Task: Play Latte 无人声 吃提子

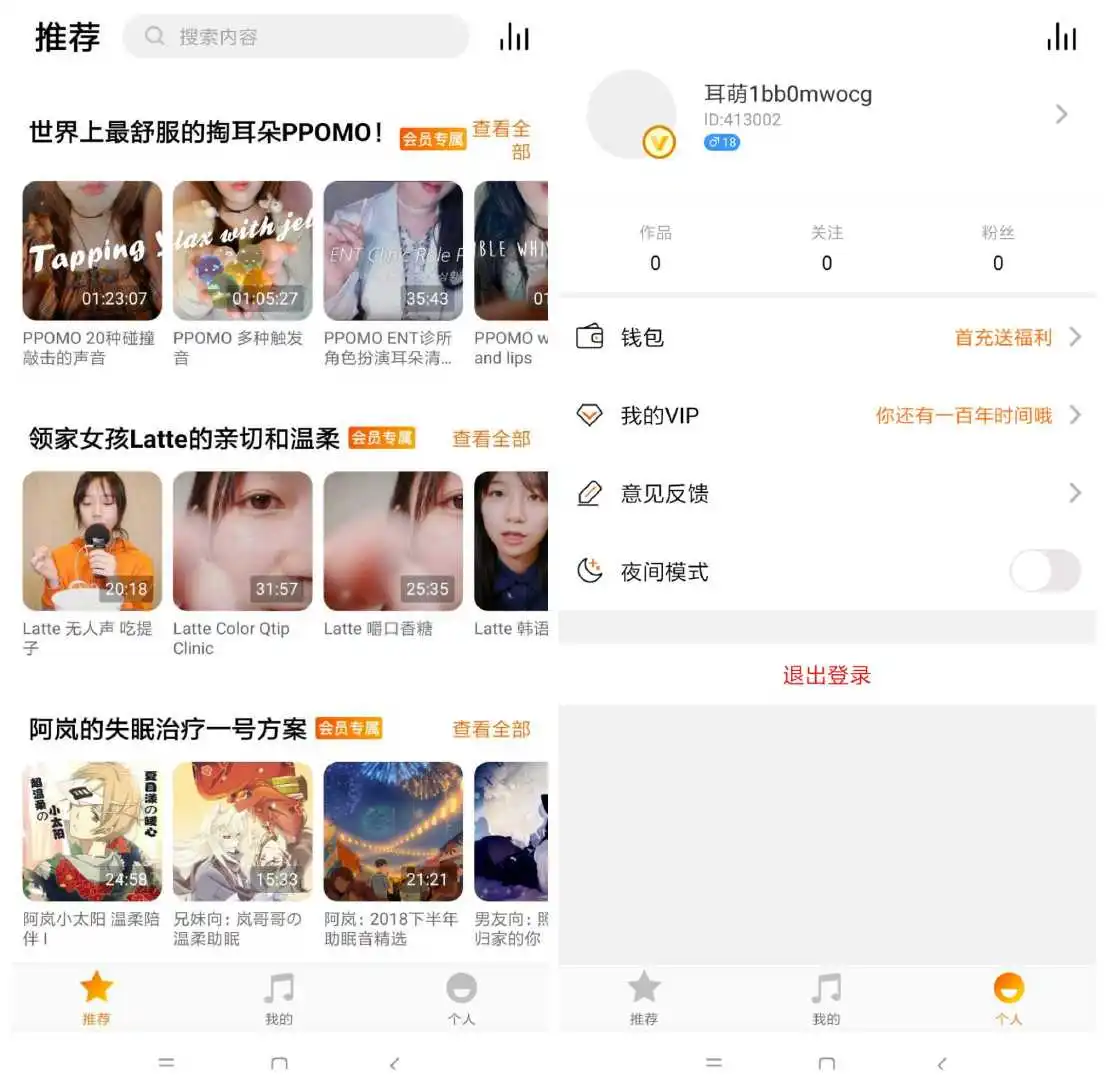Action: tap(92, 541)
